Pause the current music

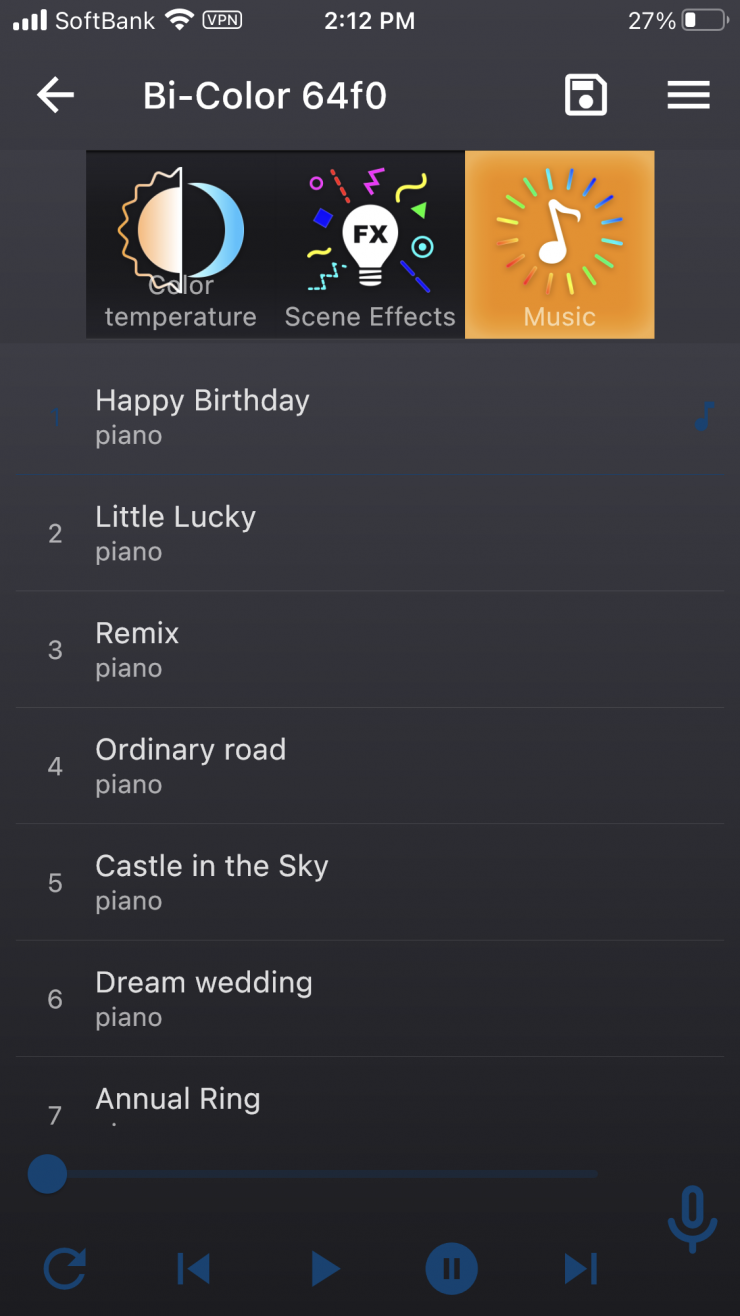click(451, 1269)
